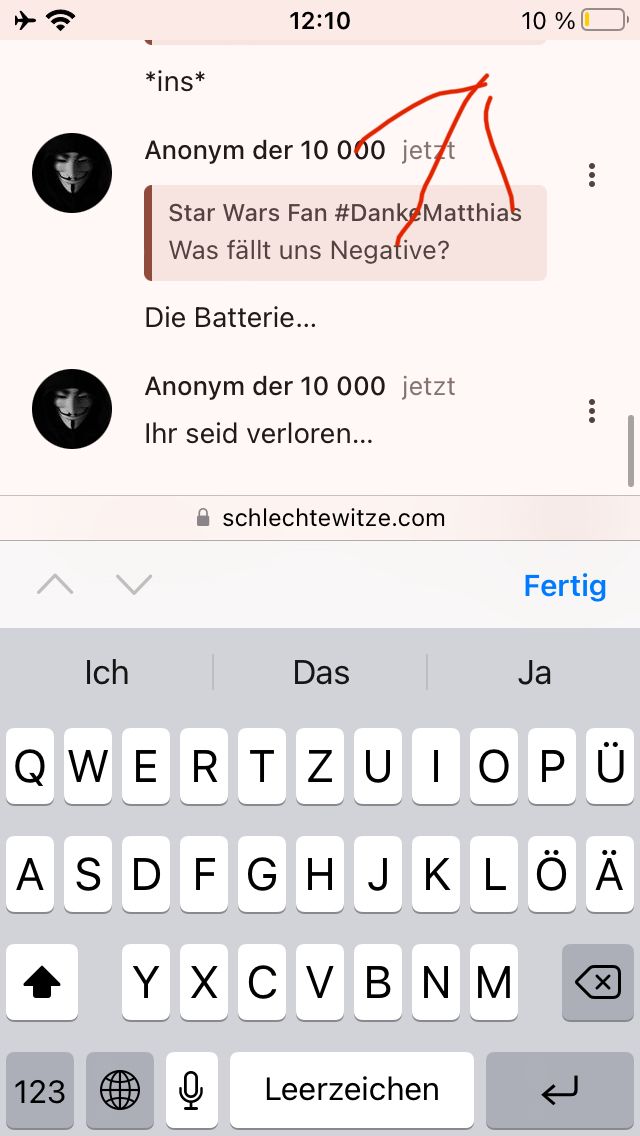Open profile picture beside the "Die Batterie…" comment
Screen dimensions: 640x1136
[71, 172]
